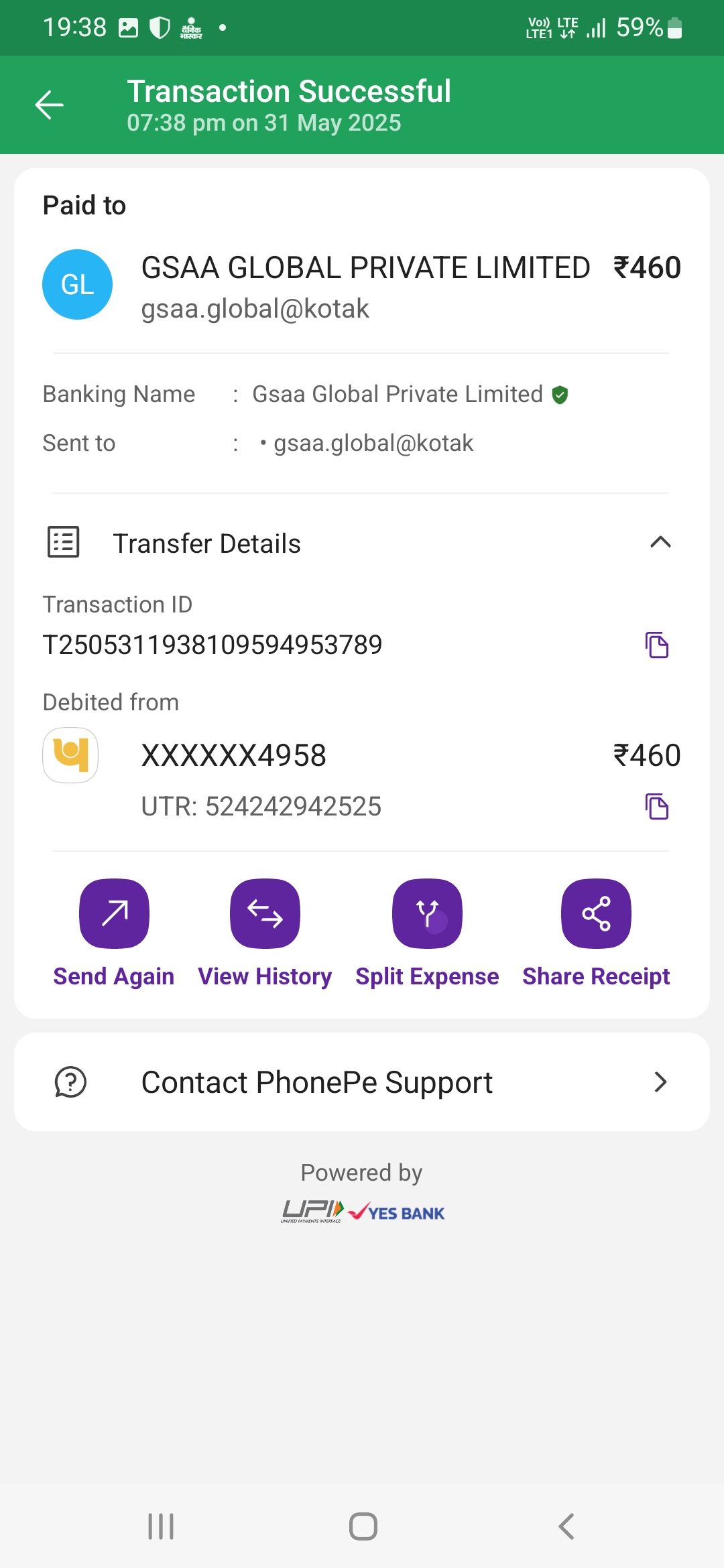
Task: Copy the UTR number
Action: [657, 806]
